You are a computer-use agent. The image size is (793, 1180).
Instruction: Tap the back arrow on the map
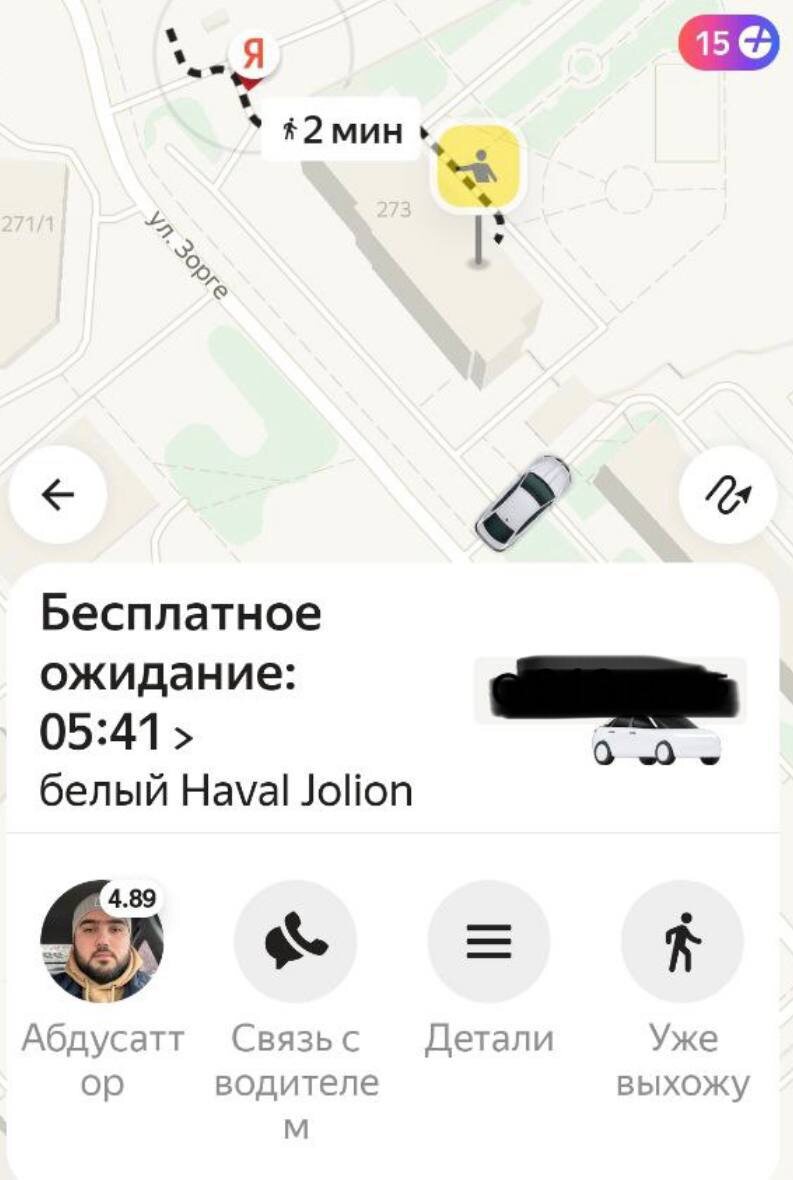[x=60, y=492]
